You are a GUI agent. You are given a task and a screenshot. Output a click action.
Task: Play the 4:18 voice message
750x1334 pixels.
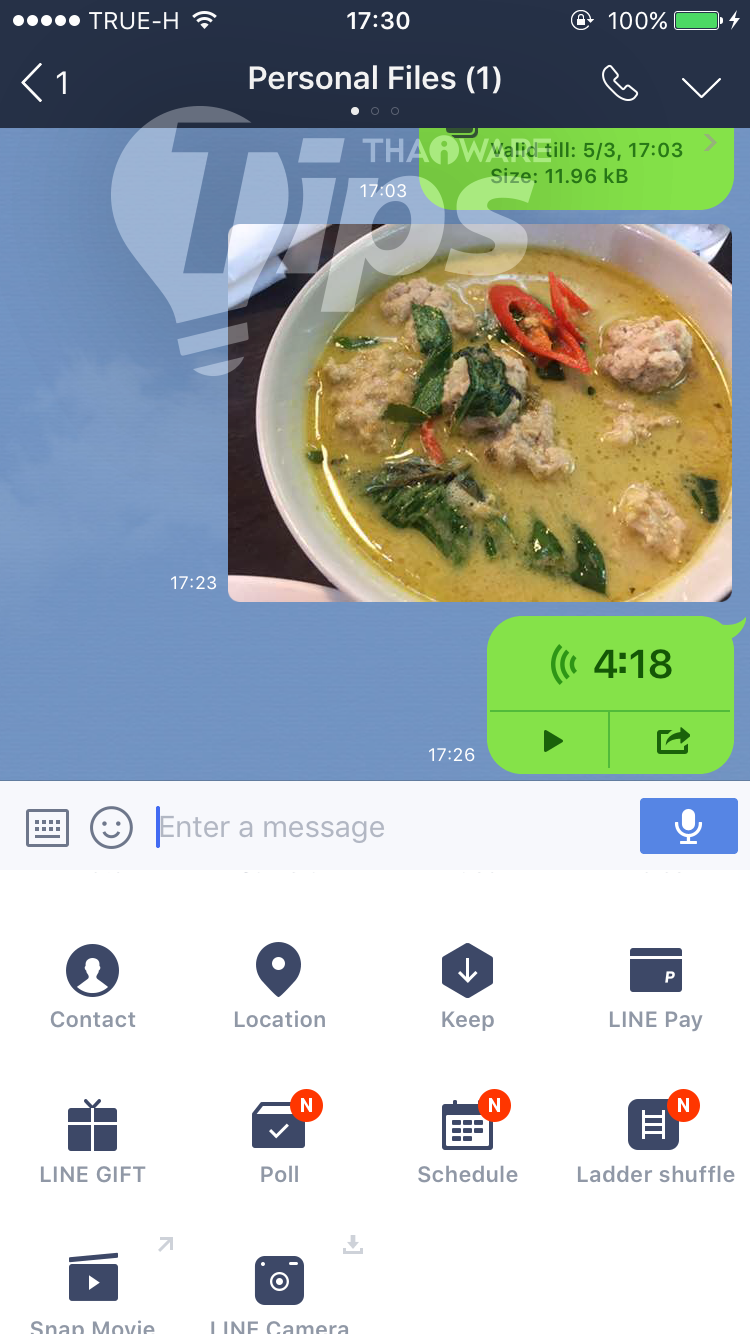click(x=552, y=741)
